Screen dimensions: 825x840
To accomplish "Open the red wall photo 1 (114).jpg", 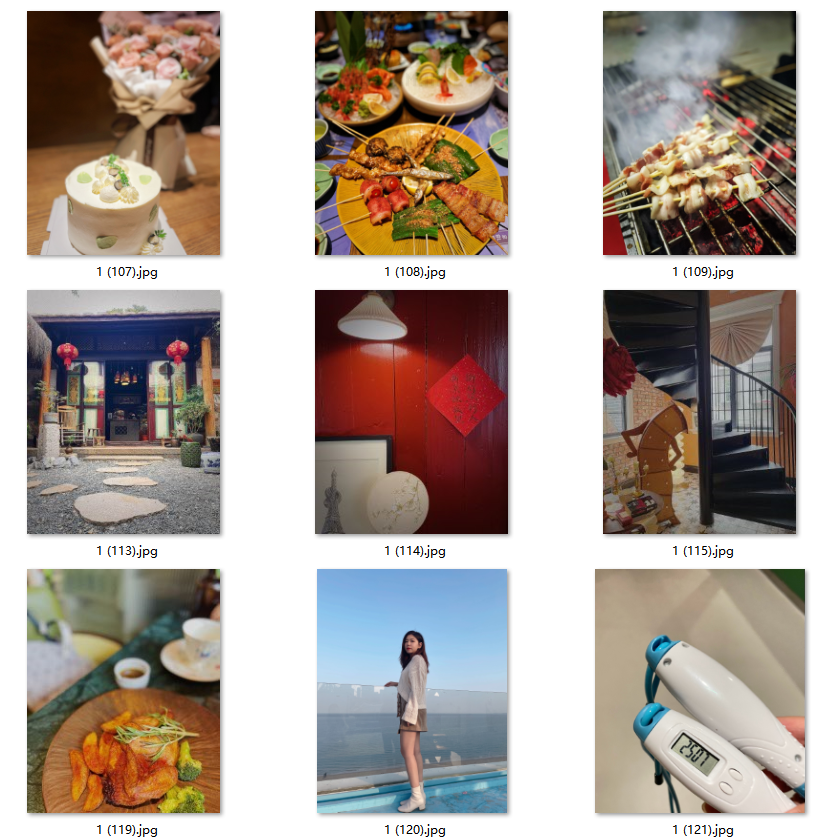I will click(x=411, y=412).
